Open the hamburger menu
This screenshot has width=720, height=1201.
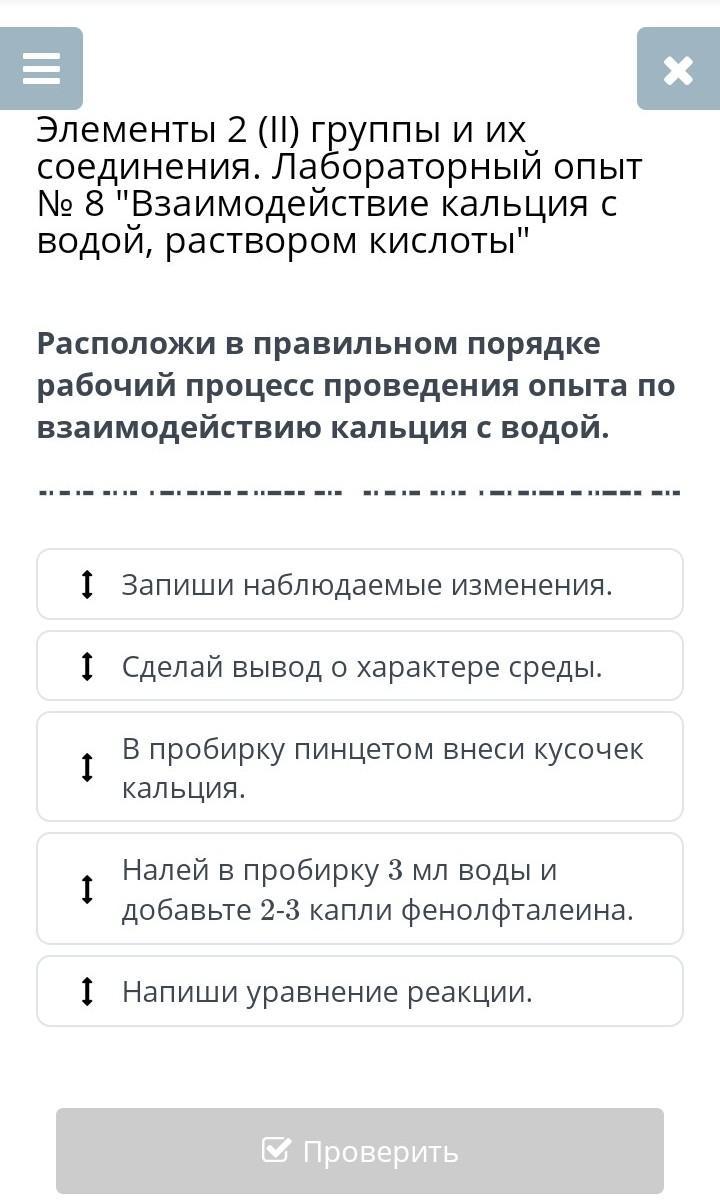coord(41,68)
